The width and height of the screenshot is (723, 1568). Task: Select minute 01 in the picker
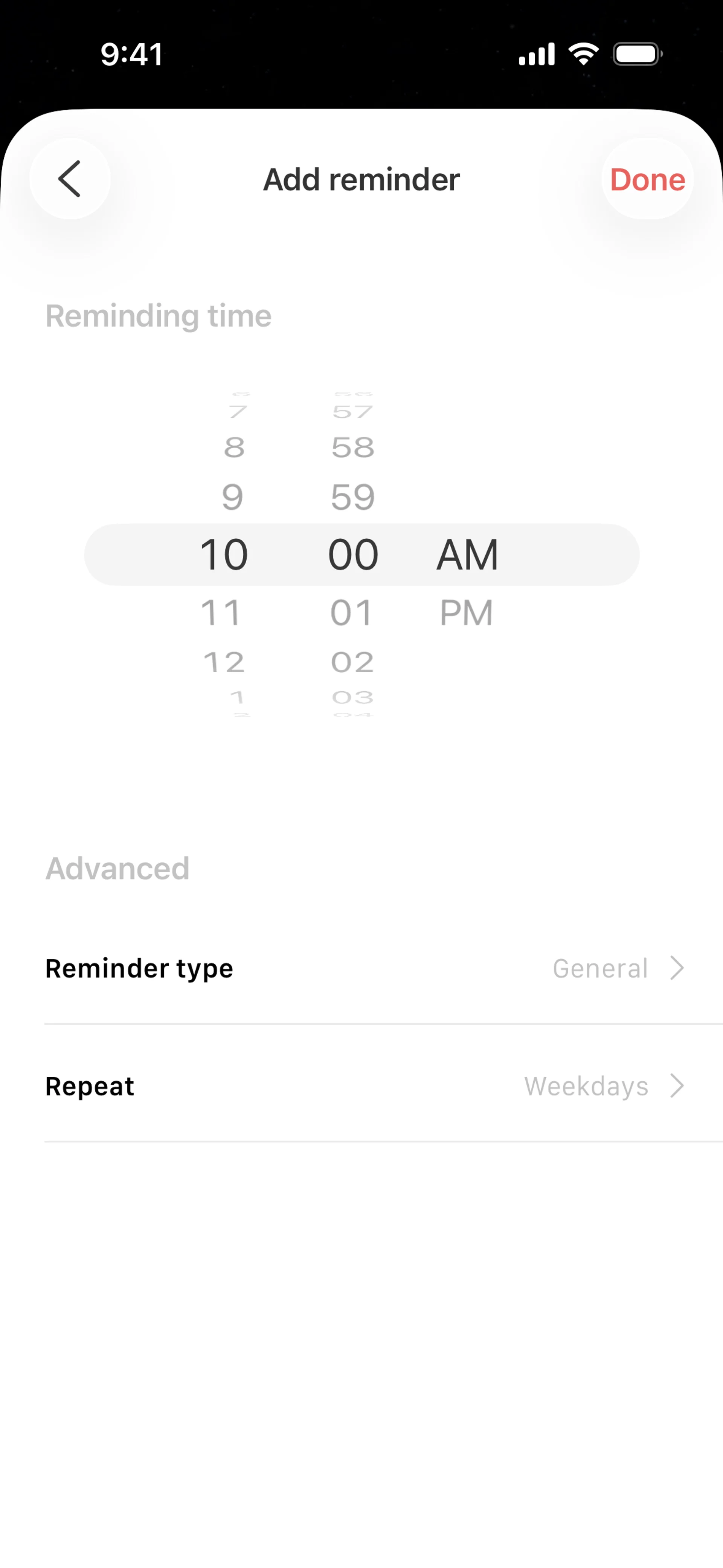[x=352, y=612]
